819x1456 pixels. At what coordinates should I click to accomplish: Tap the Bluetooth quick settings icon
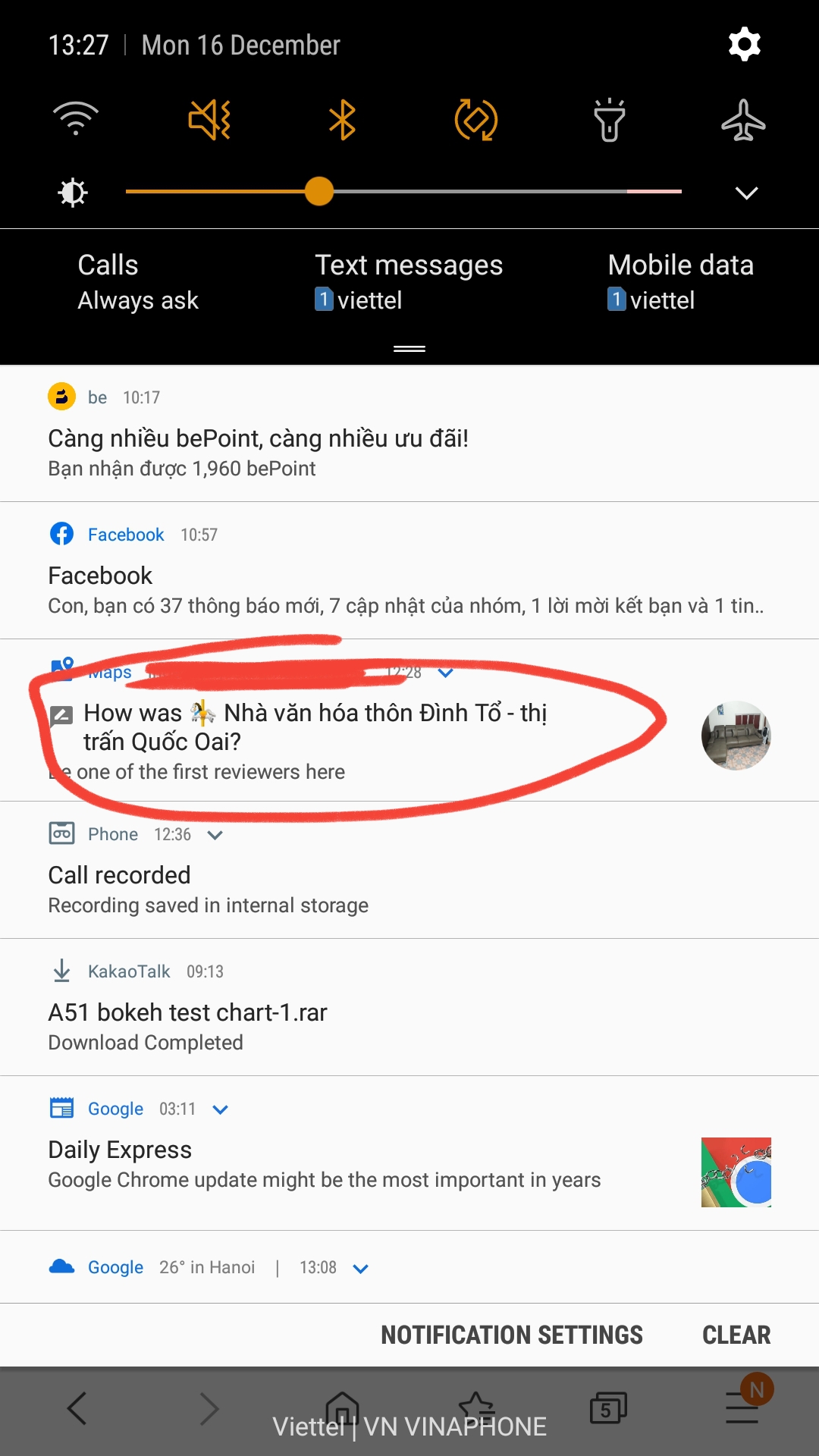point(342,119)
